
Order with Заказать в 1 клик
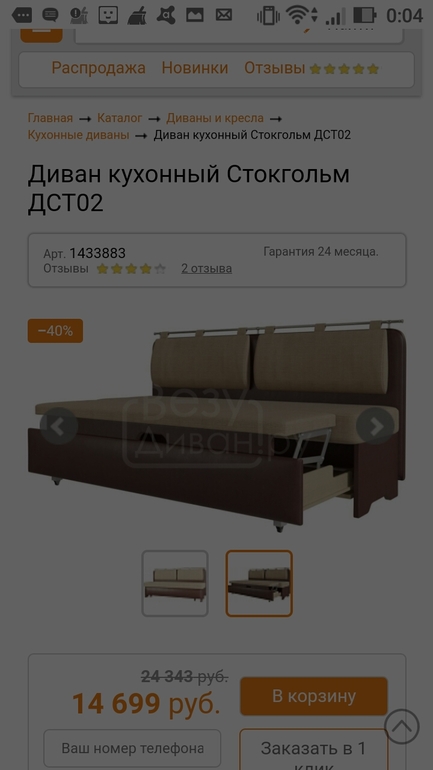point(314,749)
